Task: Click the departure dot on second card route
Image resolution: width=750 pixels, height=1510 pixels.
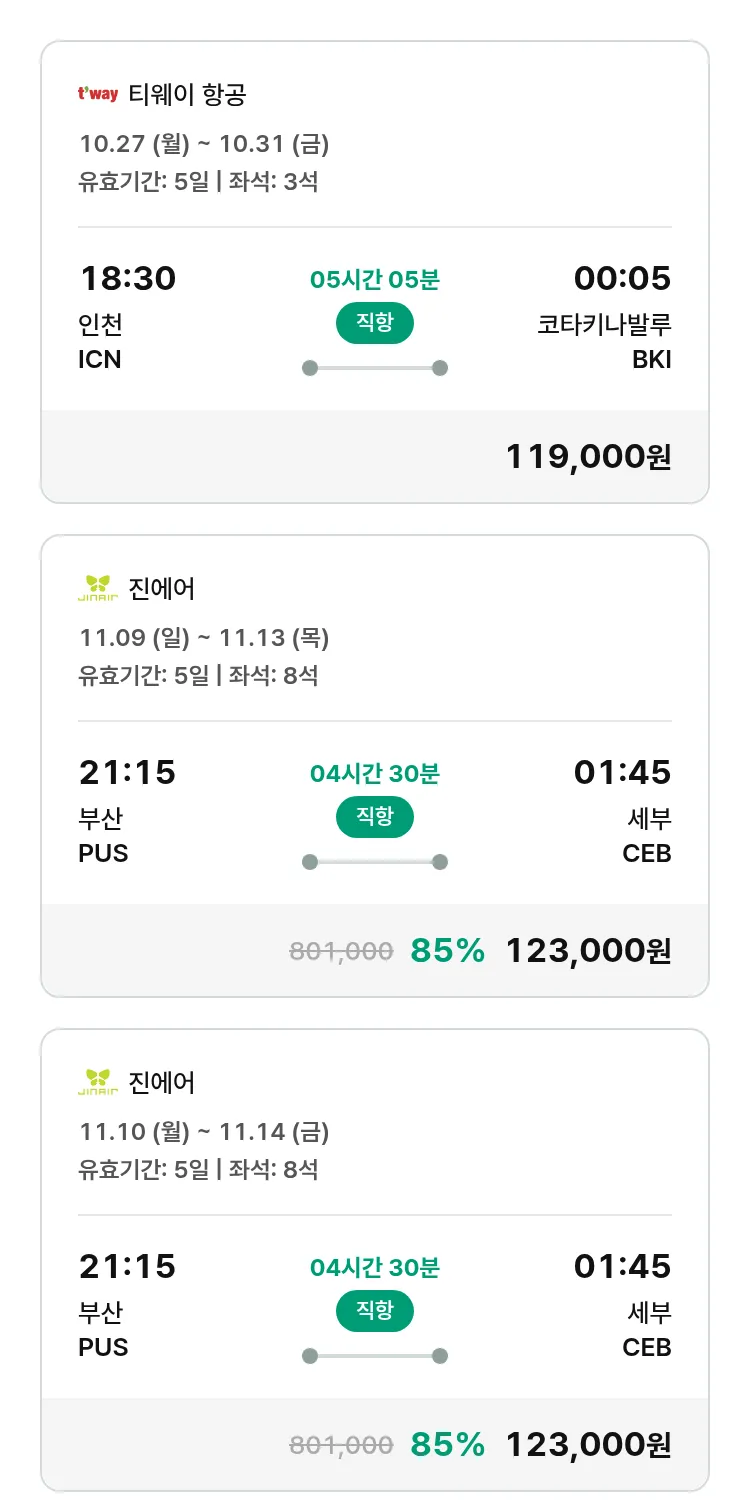Action: [308, 860]
